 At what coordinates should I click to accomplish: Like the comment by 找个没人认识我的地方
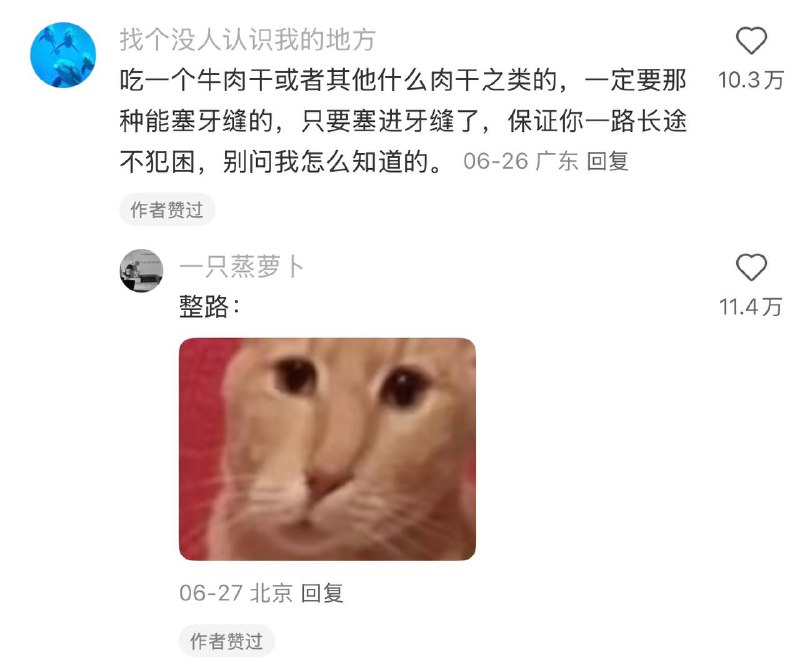(751, 41)
